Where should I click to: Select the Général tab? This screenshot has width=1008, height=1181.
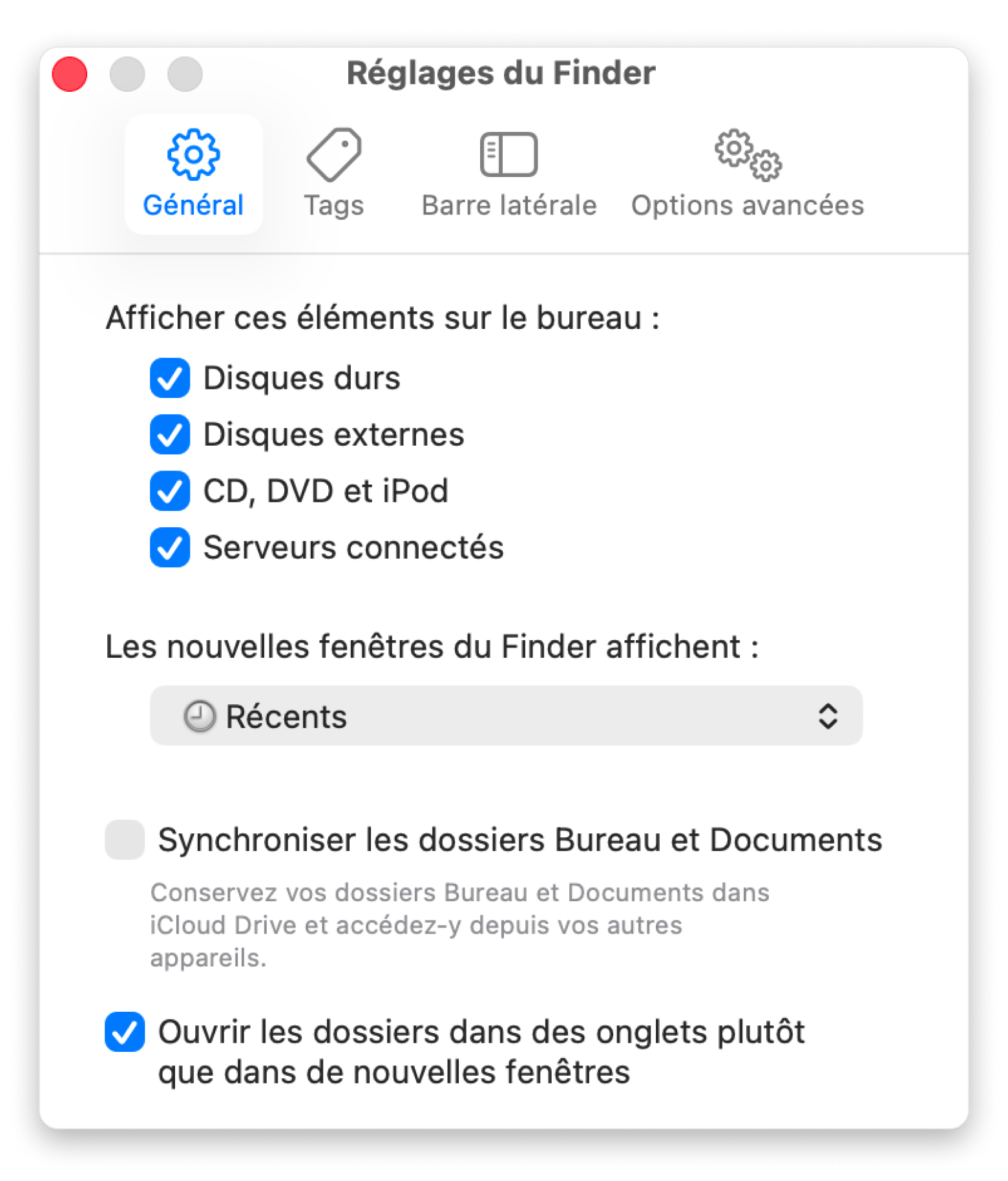tap(193, 174)
